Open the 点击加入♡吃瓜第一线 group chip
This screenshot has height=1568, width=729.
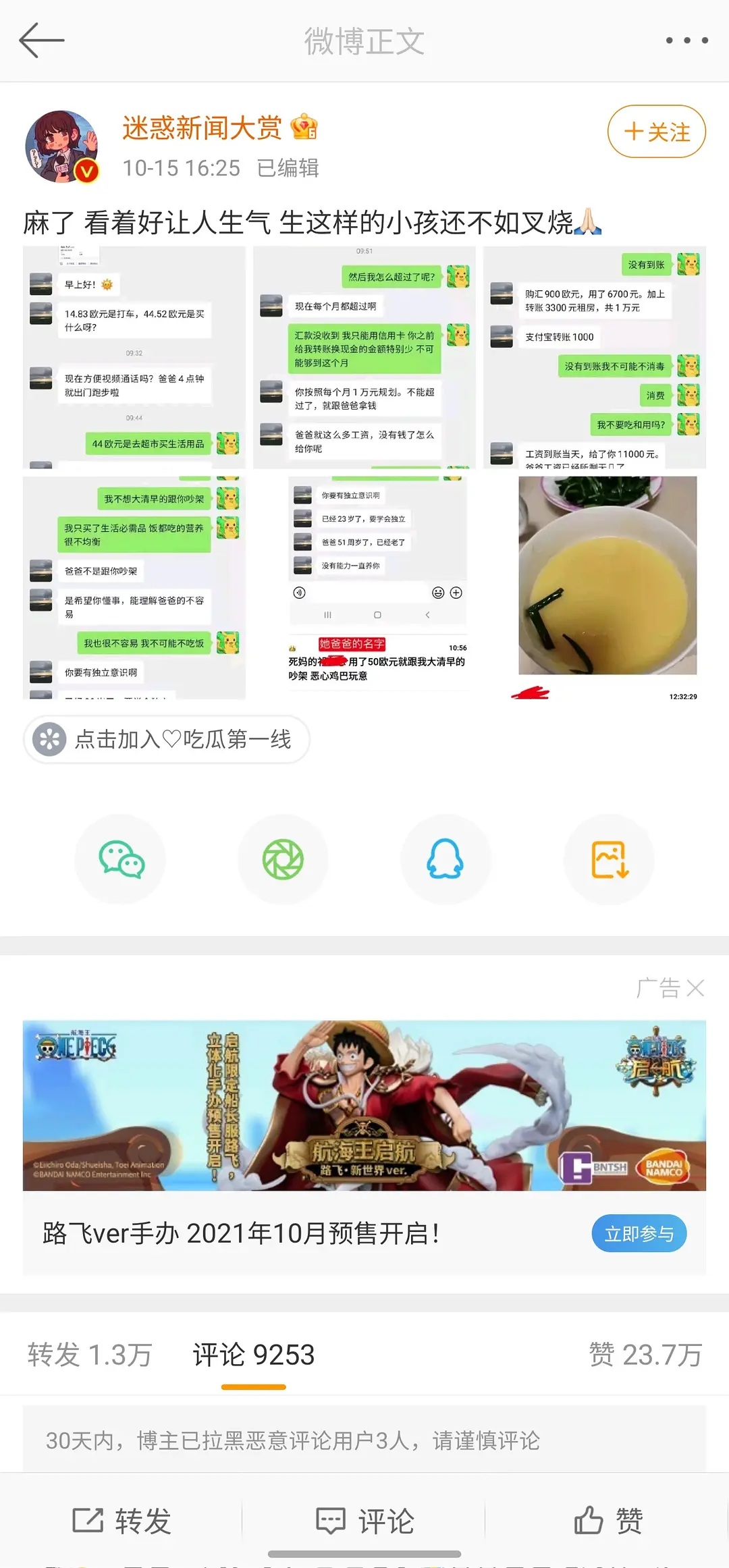[x=167, y=739]
